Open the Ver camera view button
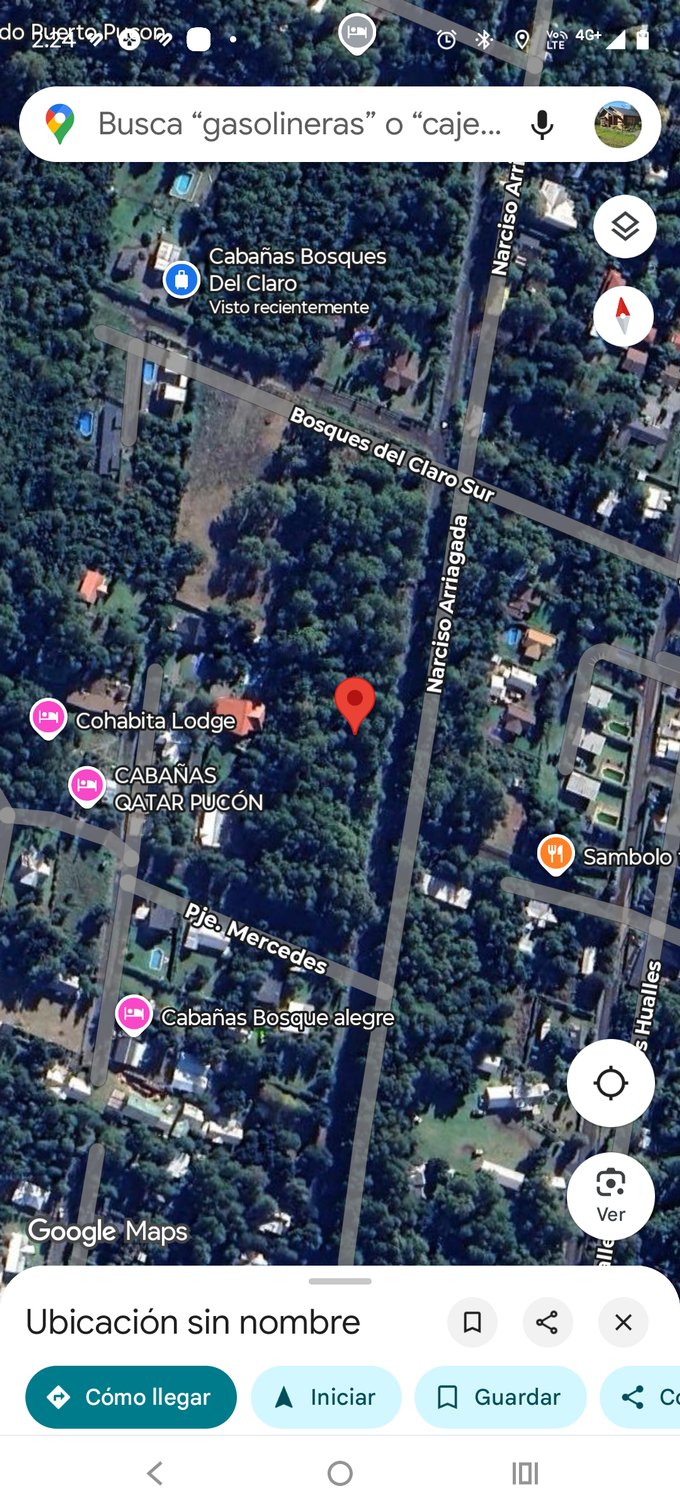The width and height of the screenshot is (680, 1511). pos(610,1196)
